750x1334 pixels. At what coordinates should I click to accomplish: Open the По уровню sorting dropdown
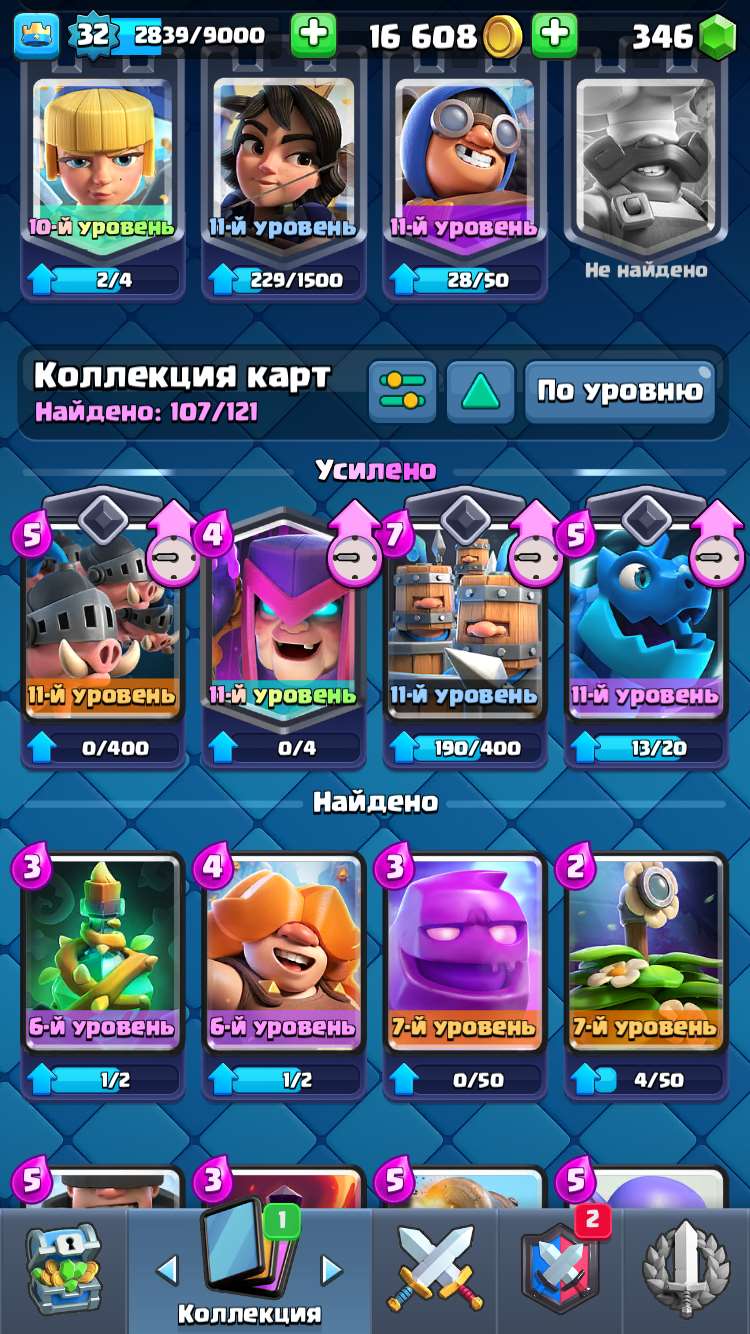click(x=621, y=391)
